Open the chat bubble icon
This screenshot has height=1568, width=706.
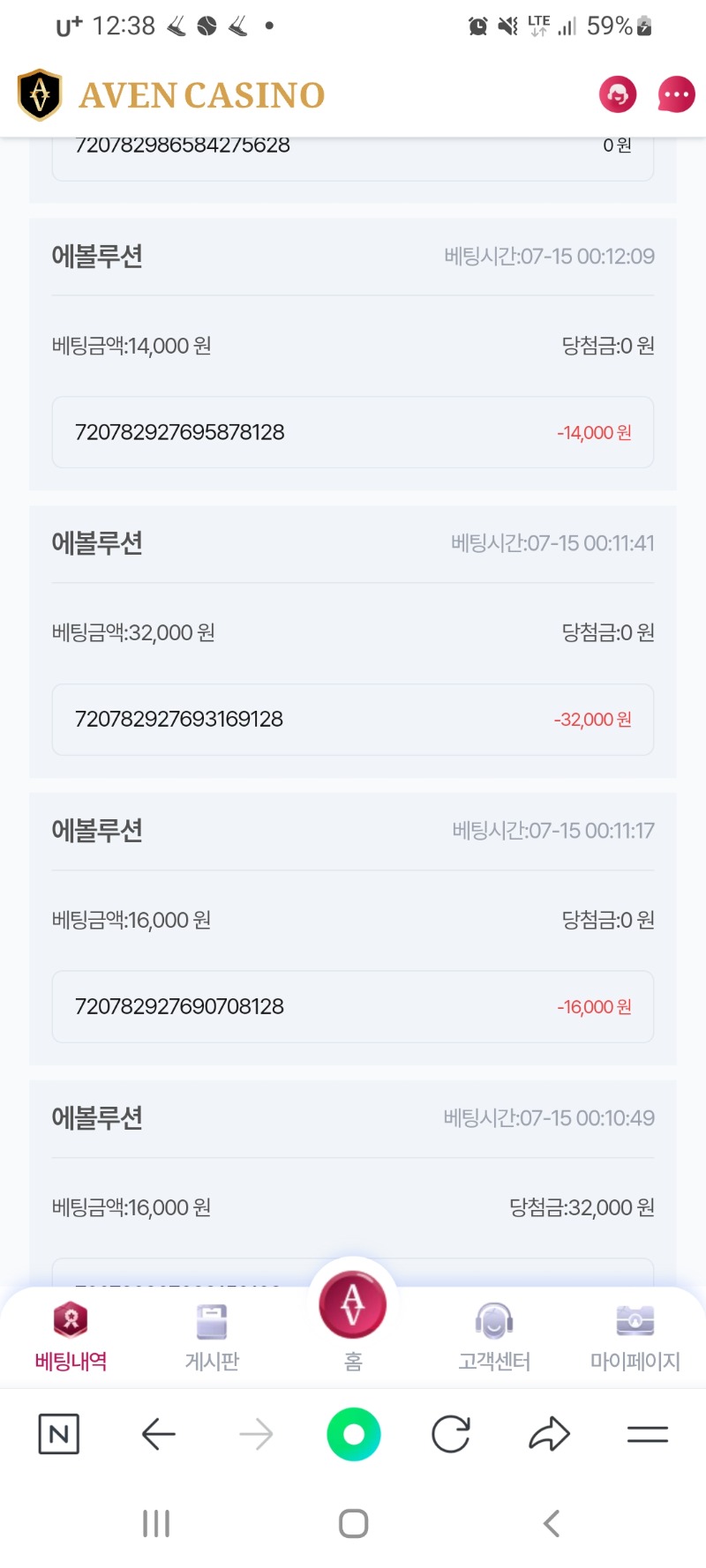tap(676, 94)
